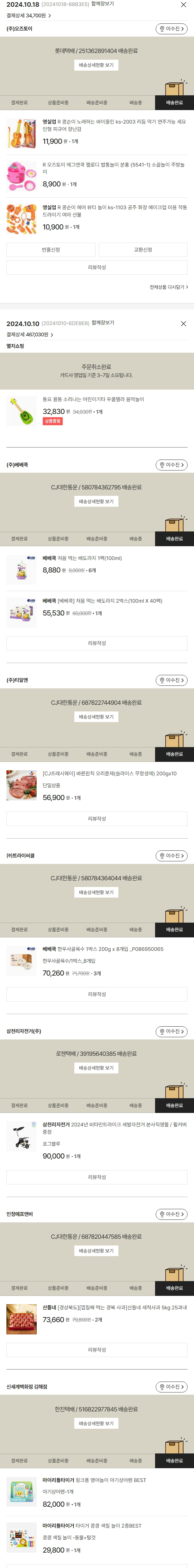Write review for the 오즈토이 order
The image size is (194, 1568).
point(97,267)
